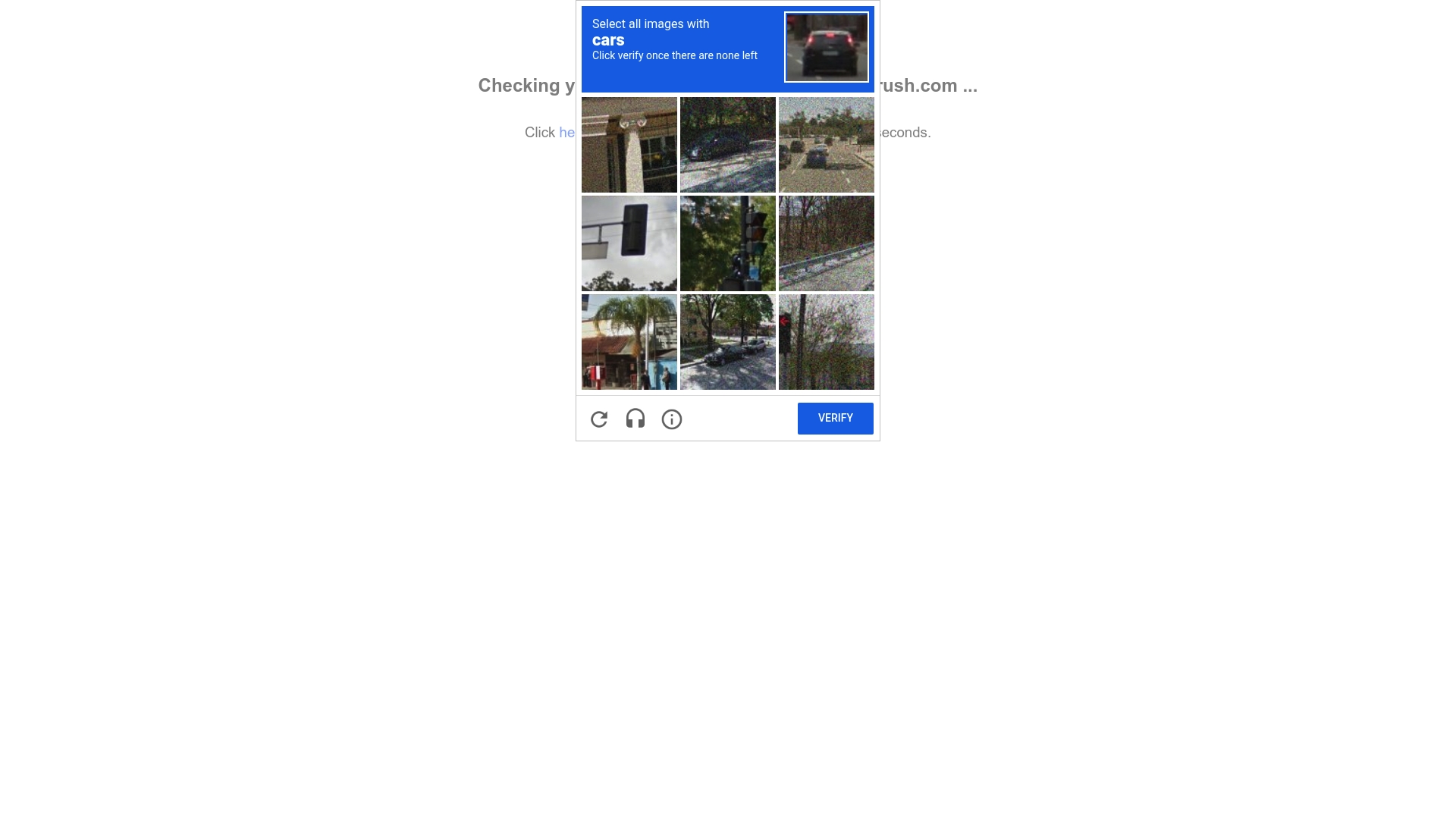Reload for a new challenge

(x=599, y=419)
